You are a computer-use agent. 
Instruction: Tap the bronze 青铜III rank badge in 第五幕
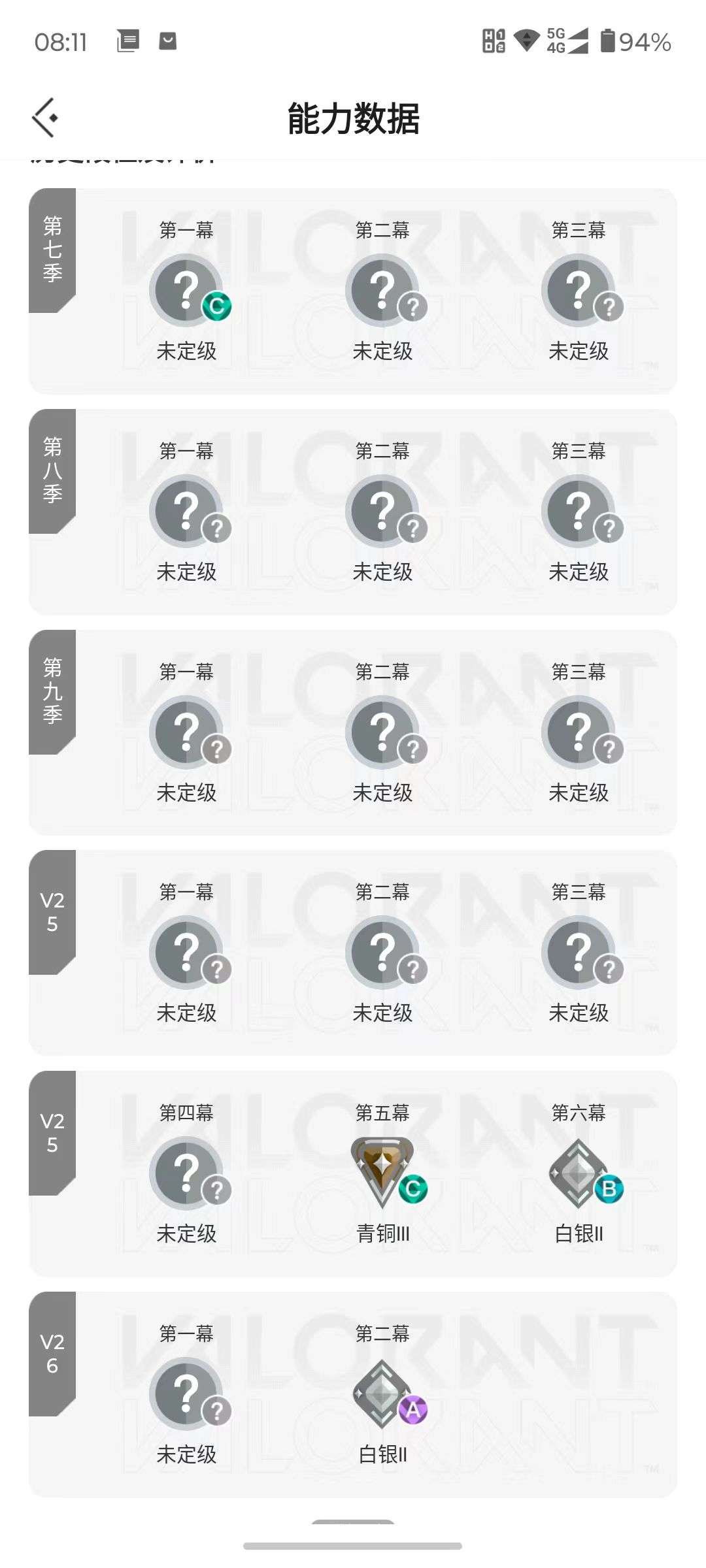[x=383, y=1169]
